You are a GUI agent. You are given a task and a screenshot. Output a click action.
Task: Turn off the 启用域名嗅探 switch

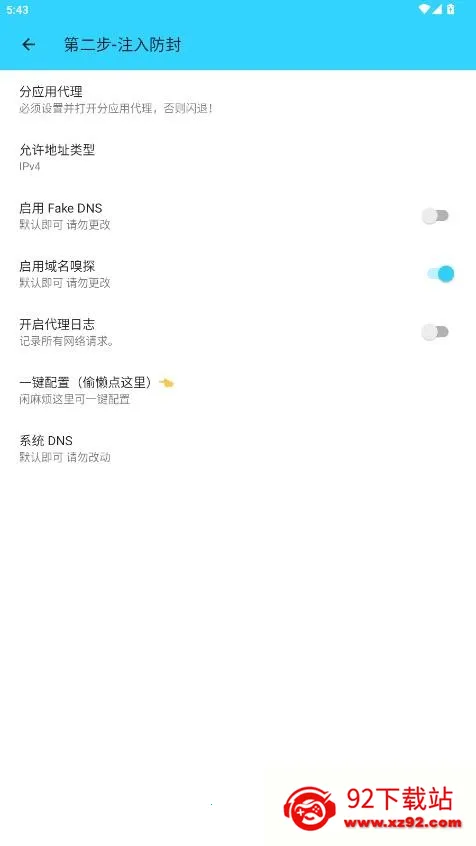[441, 274]
